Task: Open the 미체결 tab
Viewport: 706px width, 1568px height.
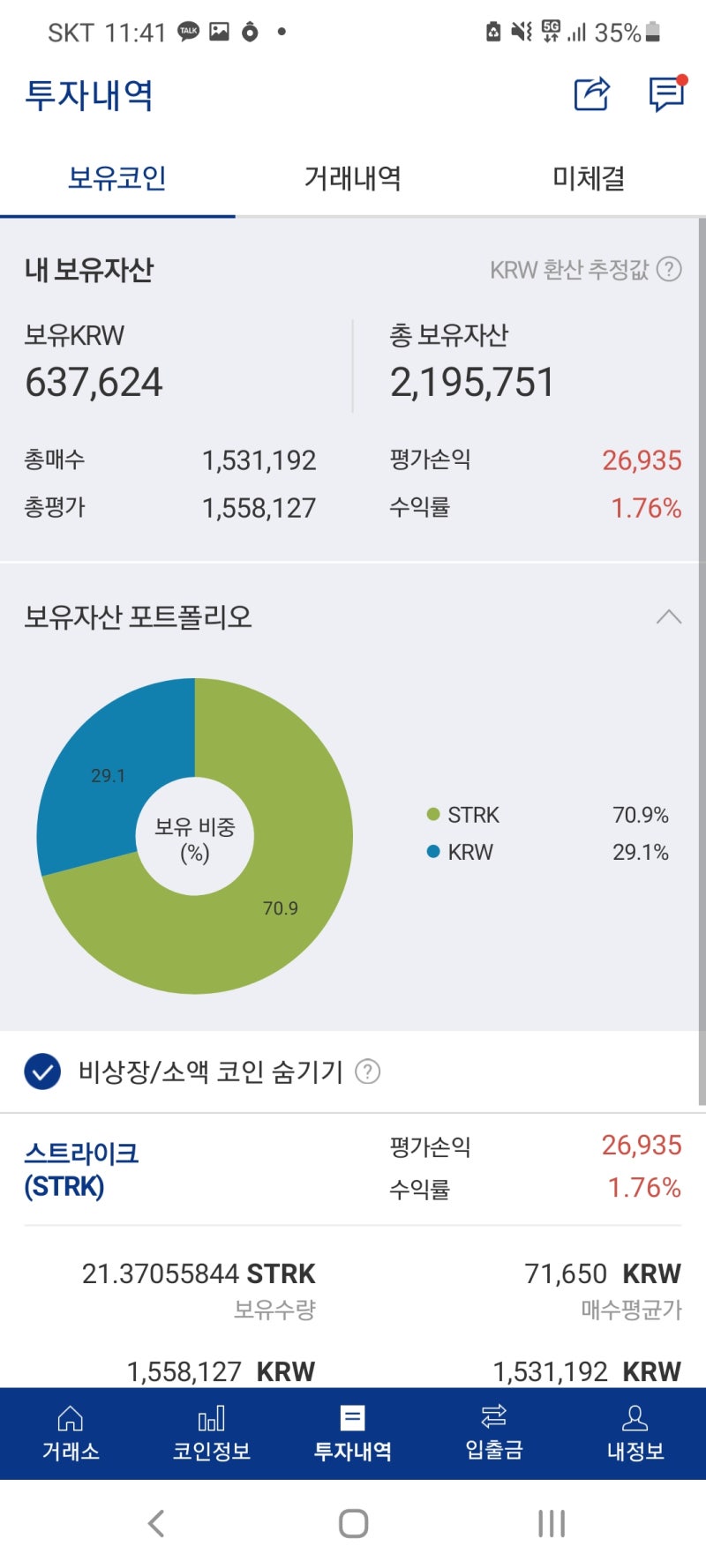Action: tap(586, 177)
